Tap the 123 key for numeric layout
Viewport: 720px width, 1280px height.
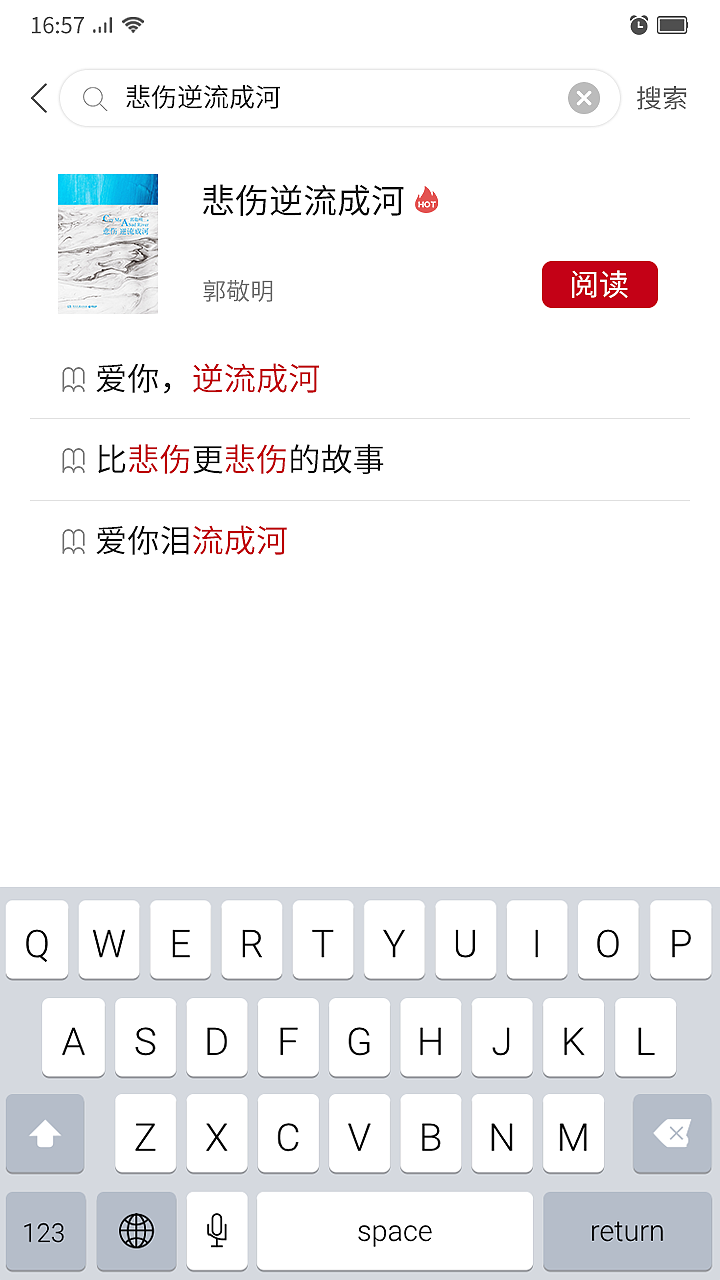coord(45,1231)
